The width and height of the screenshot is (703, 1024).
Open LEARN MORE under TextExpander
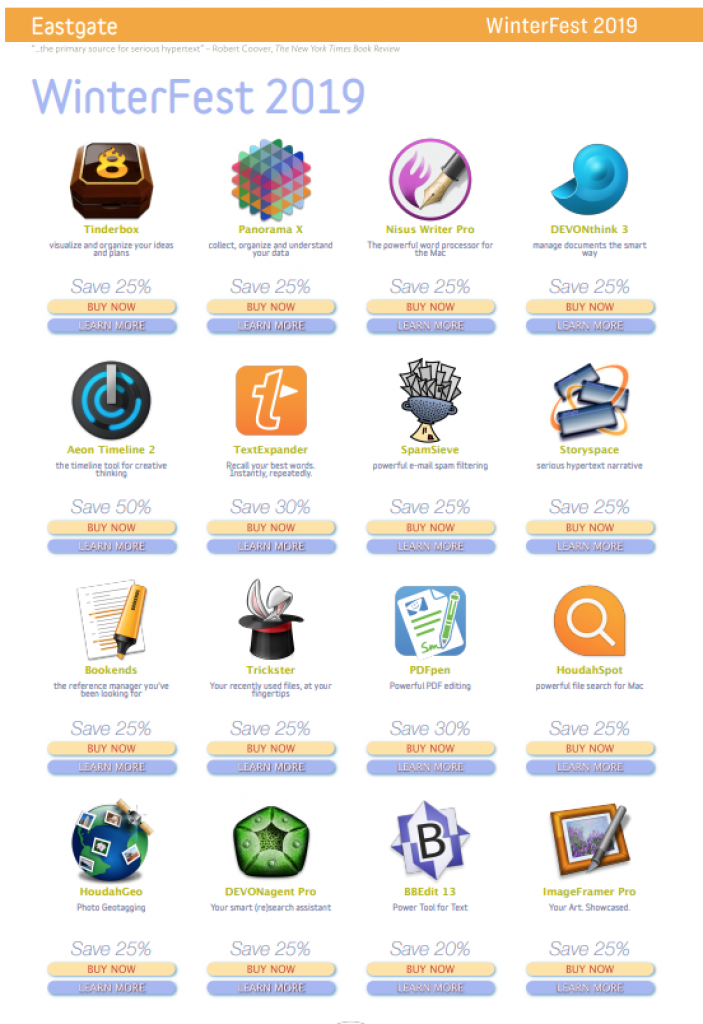click(x=271, y=547)
